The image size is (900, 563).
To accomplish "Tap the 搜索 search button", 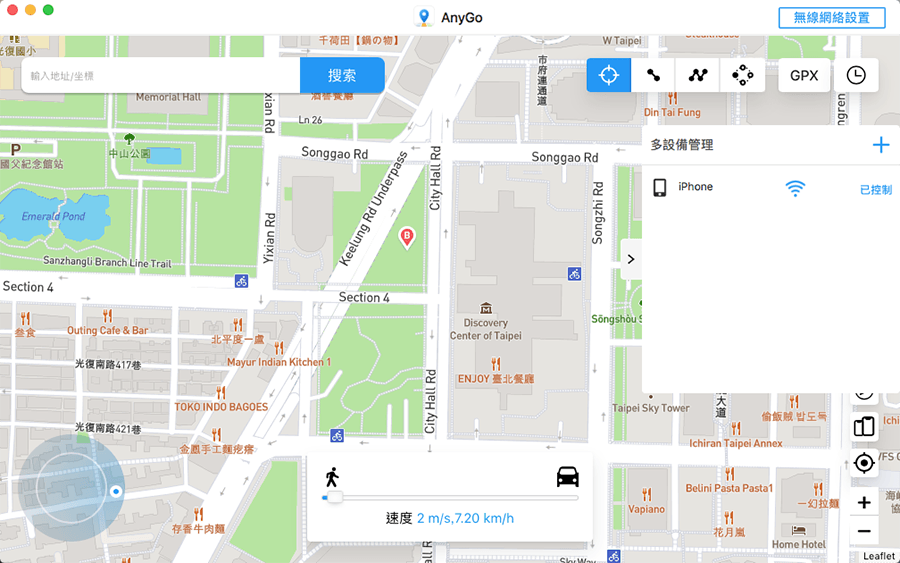I will click(x=342, y=75).
